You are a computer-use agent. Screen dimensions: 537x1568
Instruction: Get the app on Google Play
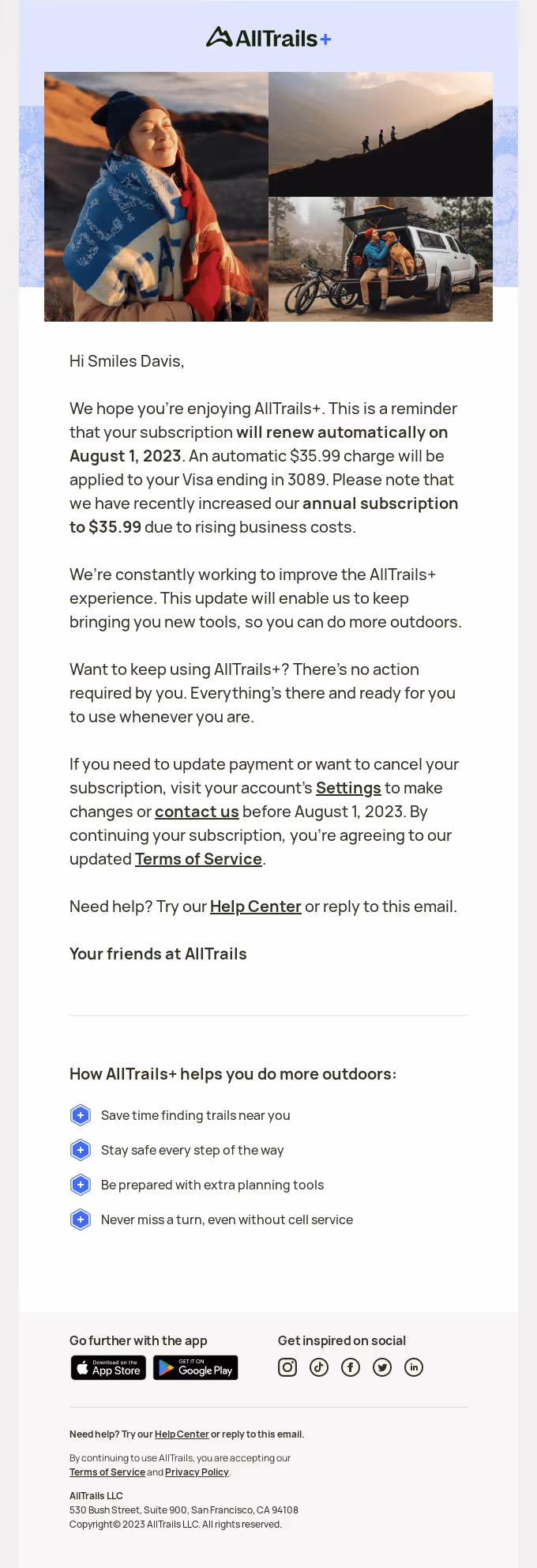(195, 1368)
